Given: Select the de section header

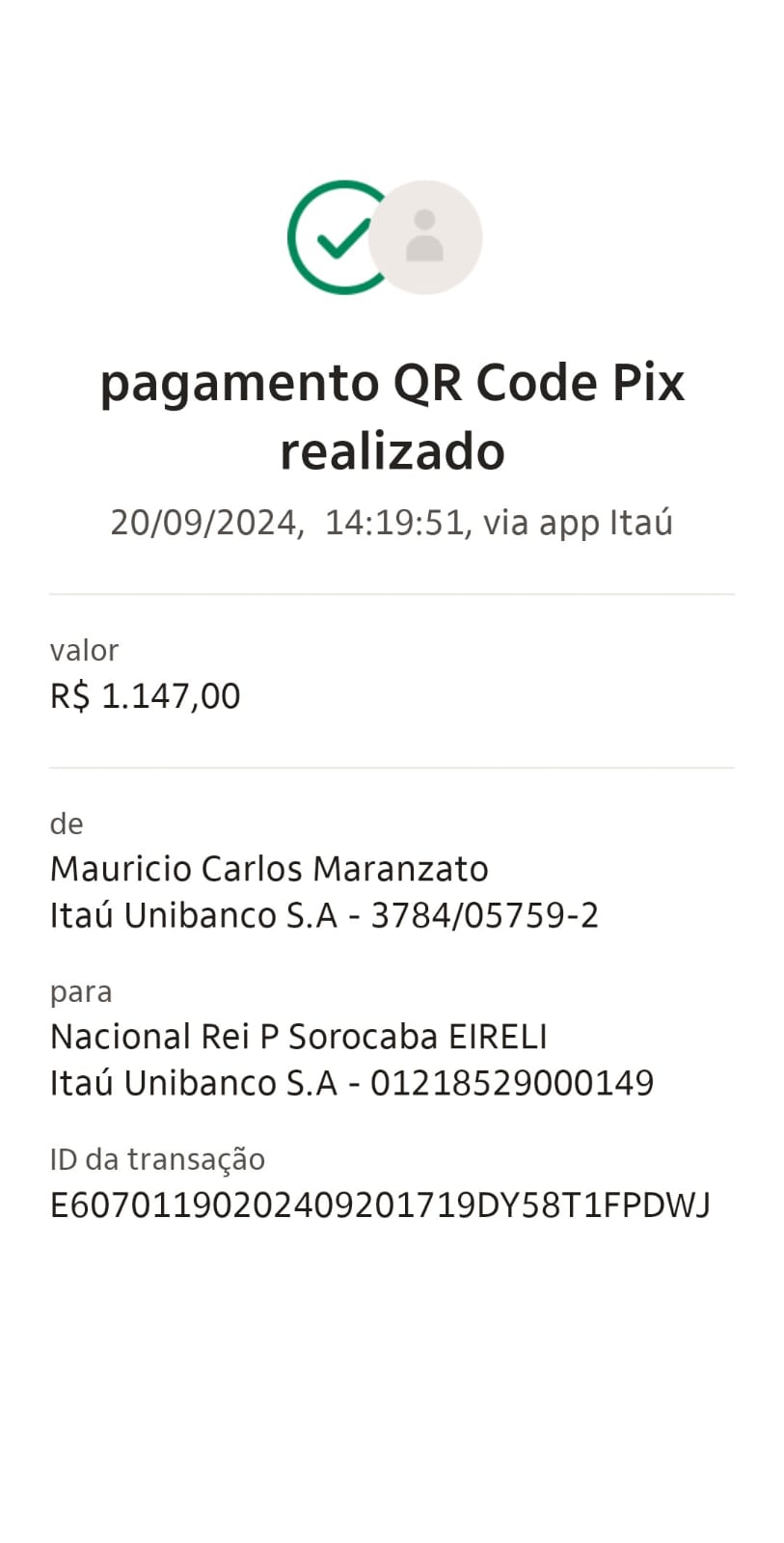Looking at the screenshot, I should tap(67, 824).
